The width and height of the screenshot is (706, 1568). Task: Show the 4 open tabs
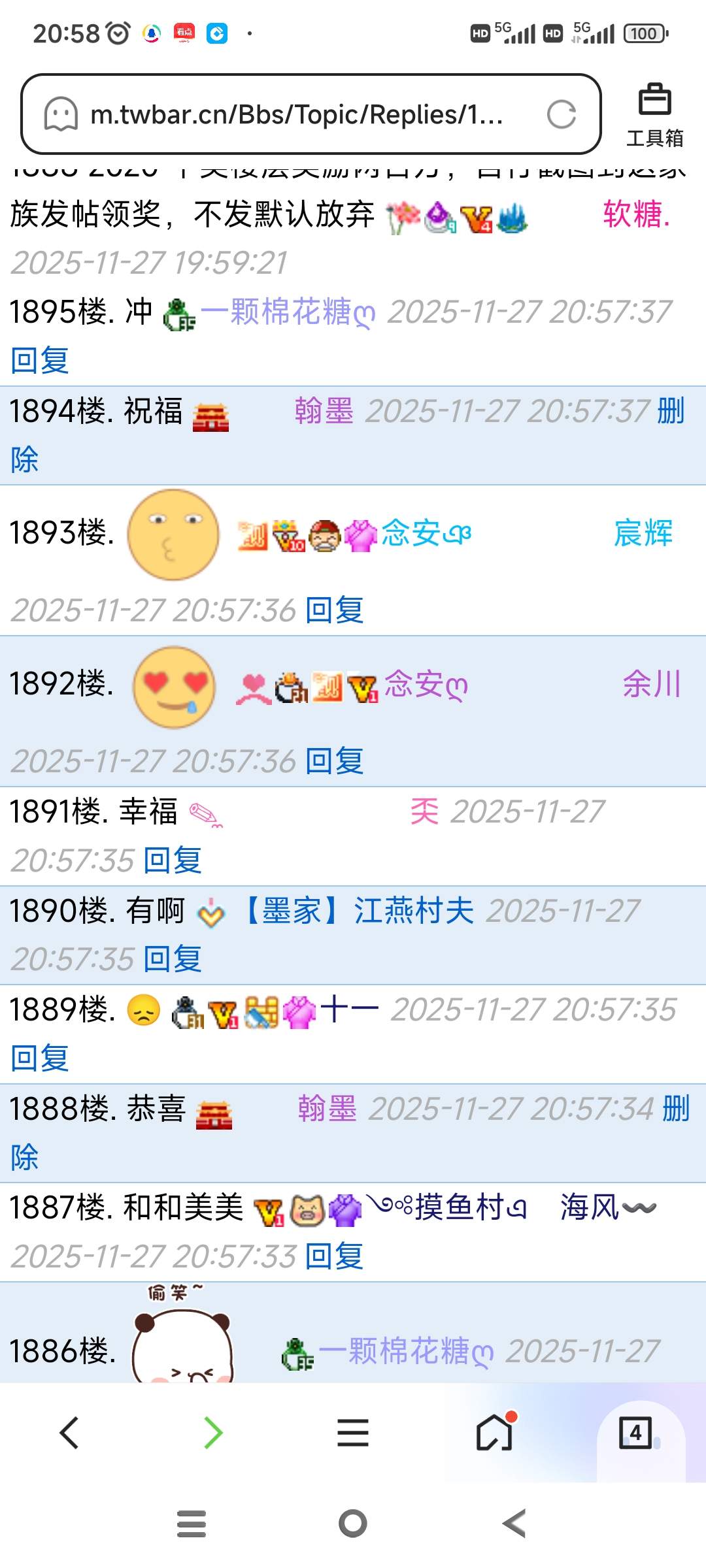636,1432
